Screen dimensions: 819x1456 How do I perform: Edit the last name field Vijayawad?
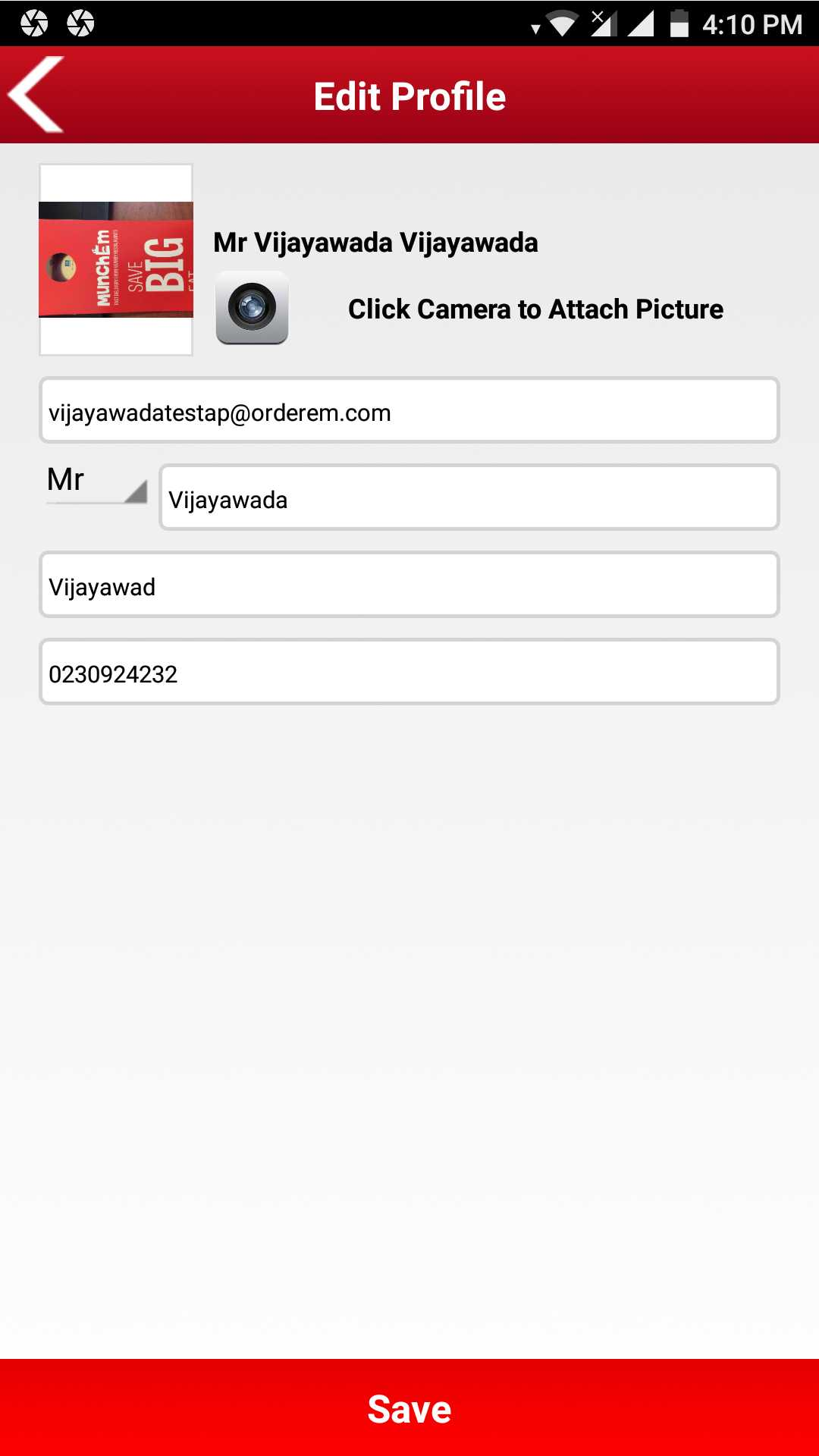click(x=409, y=585)
